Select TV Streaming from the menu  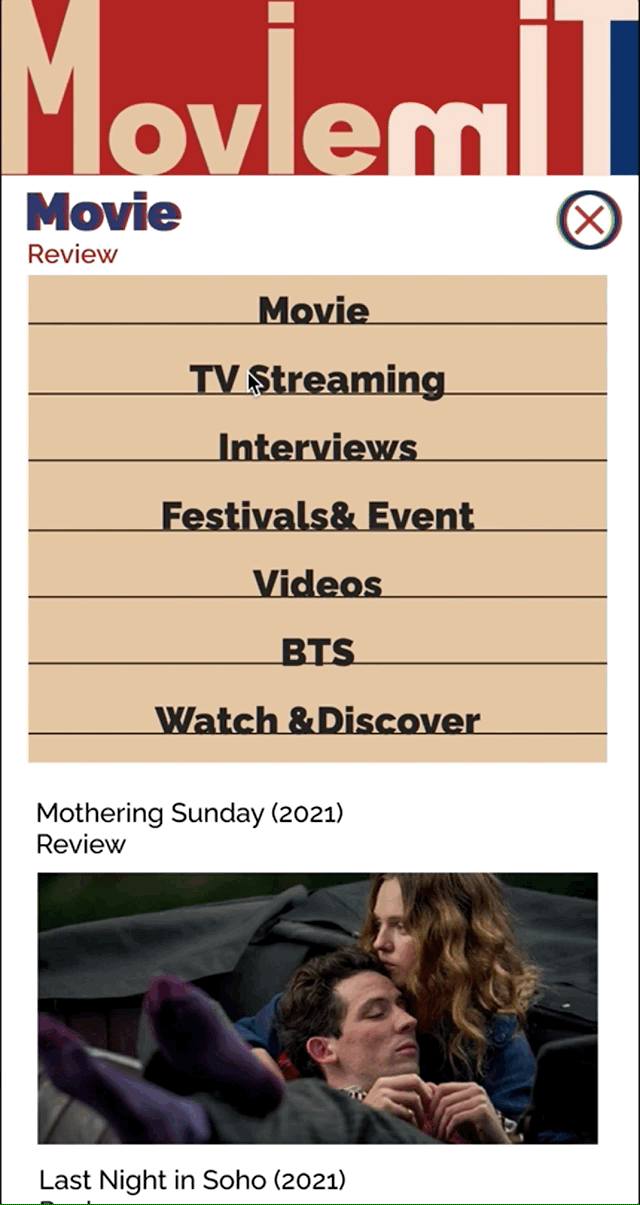coord(317,379)
